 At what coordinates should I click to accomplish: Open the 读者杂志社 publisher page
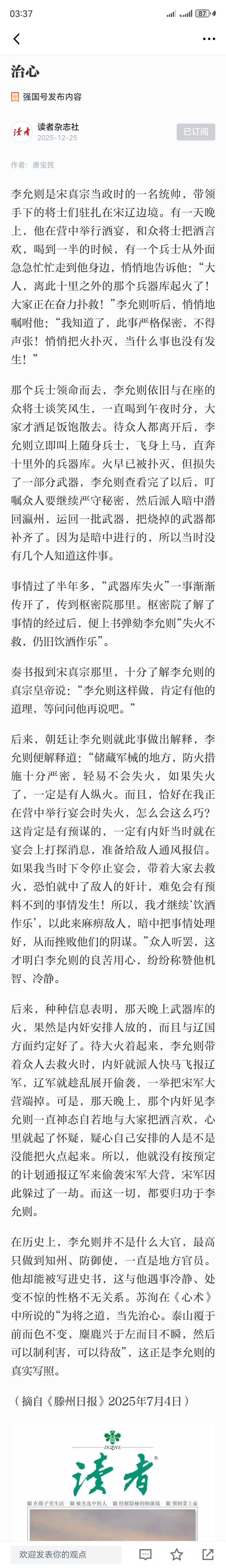58,127
